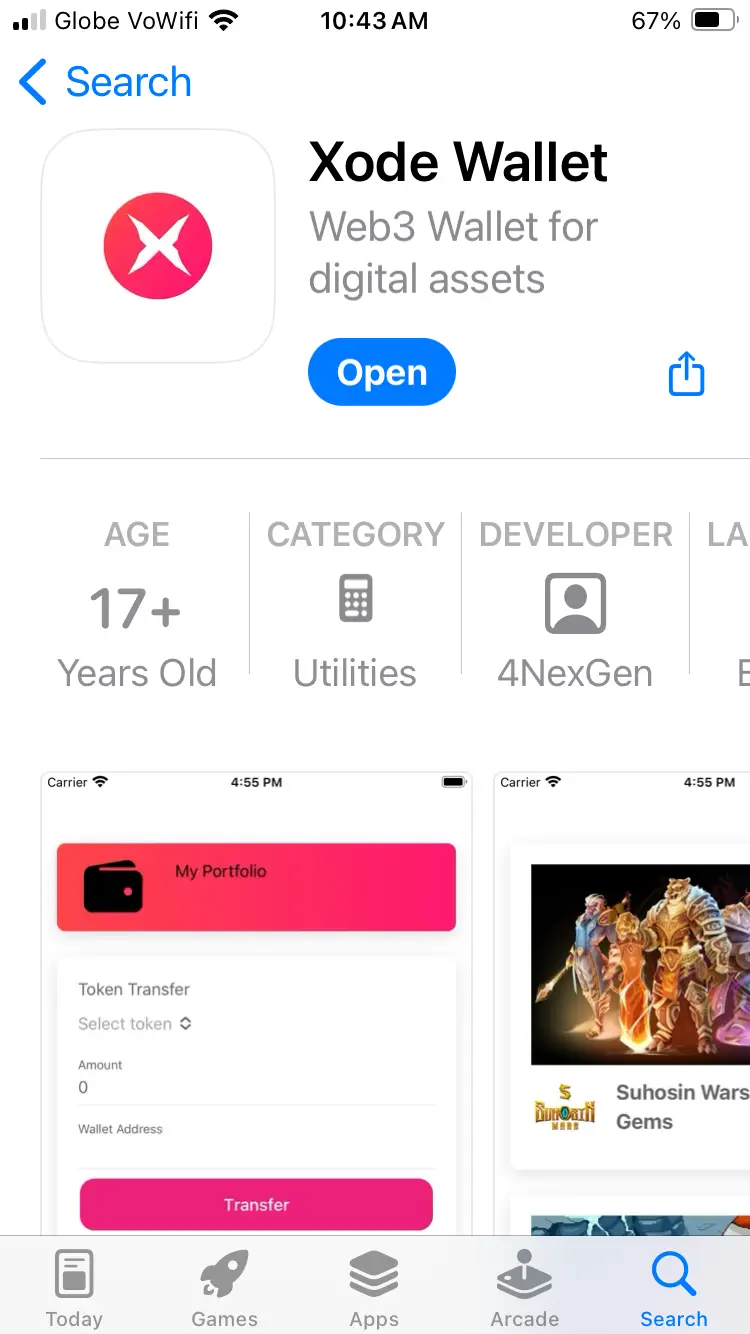Open the Xode Wallet app
This screenshot has height=1334, width=750.
[381, 373]
